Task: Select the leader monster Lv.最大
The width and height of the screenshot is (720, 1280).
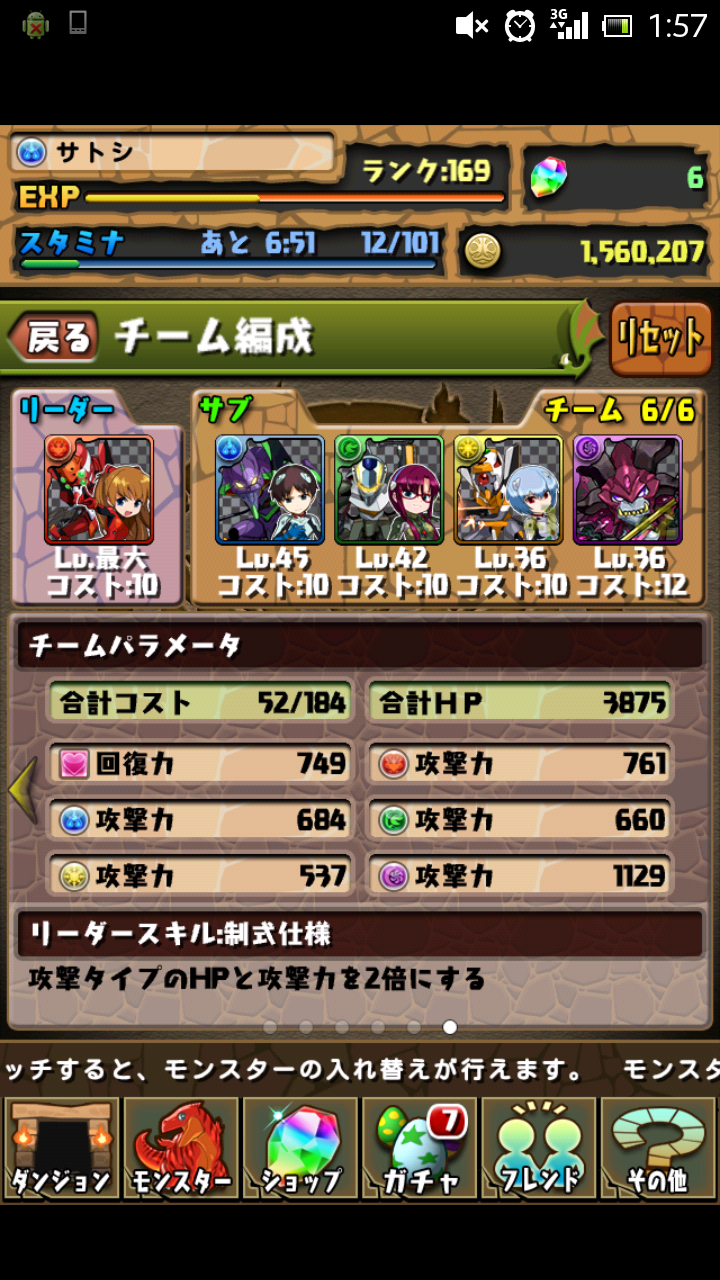Action: tap(99, 490)
